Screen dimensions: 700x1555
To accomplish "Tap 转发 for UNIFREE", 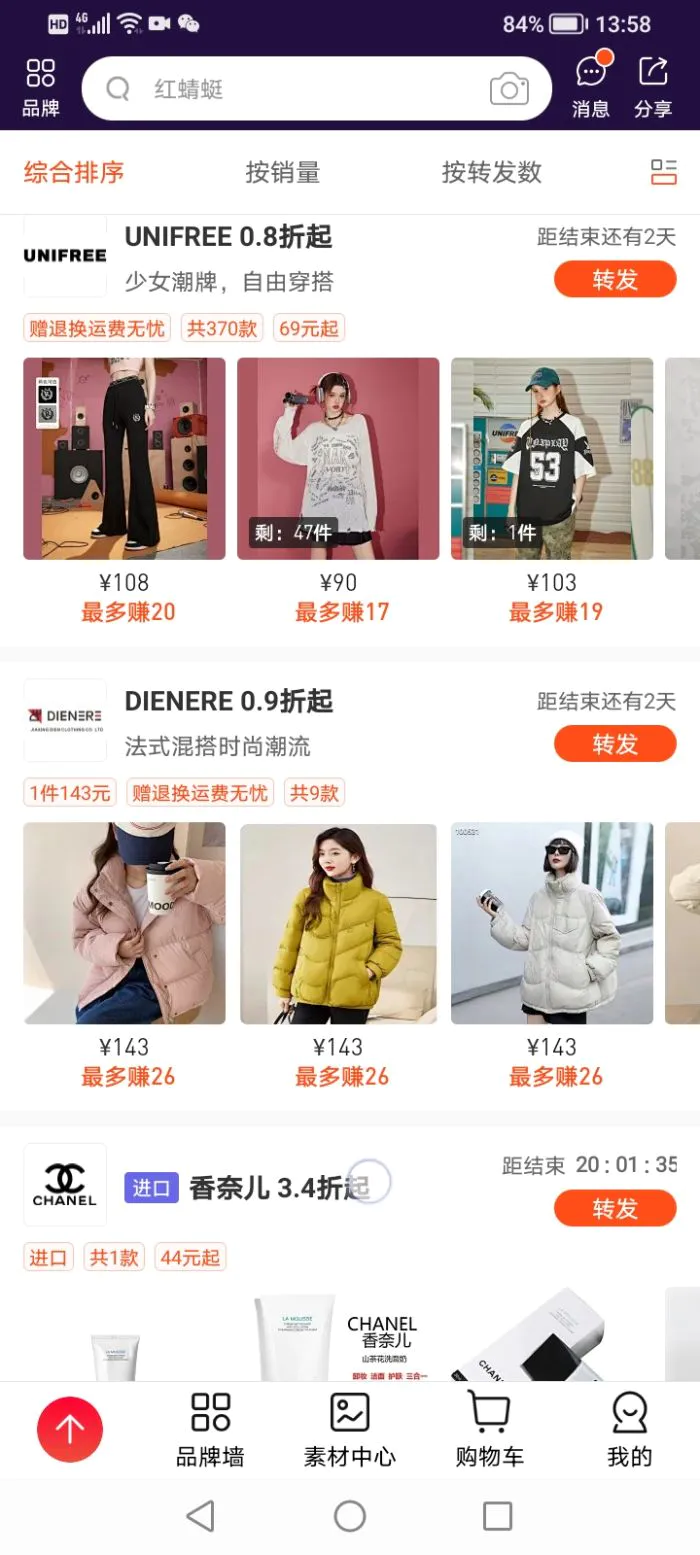I will coord(615,280).
